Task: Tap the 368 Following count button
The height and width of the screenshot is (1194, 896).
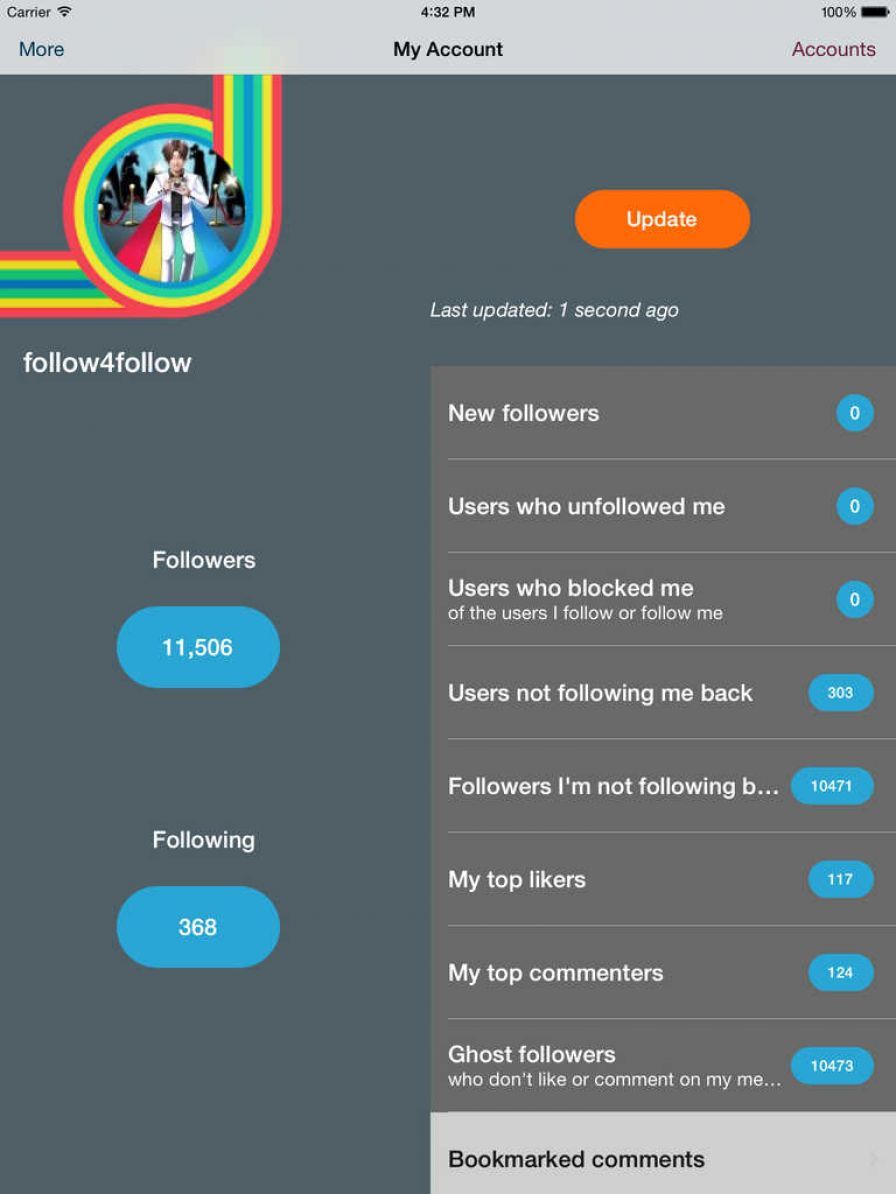Action: [198, 927]
